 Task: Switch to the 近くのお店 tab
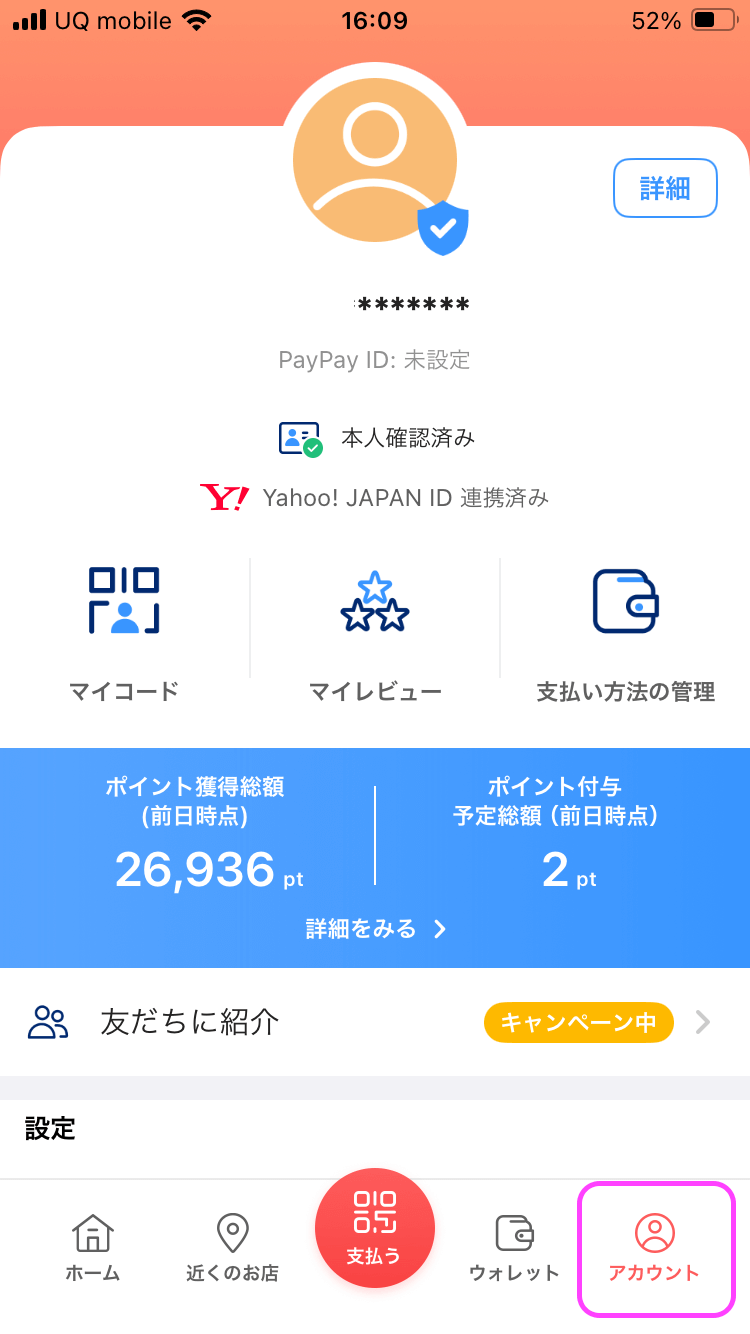coord(233,1248)
